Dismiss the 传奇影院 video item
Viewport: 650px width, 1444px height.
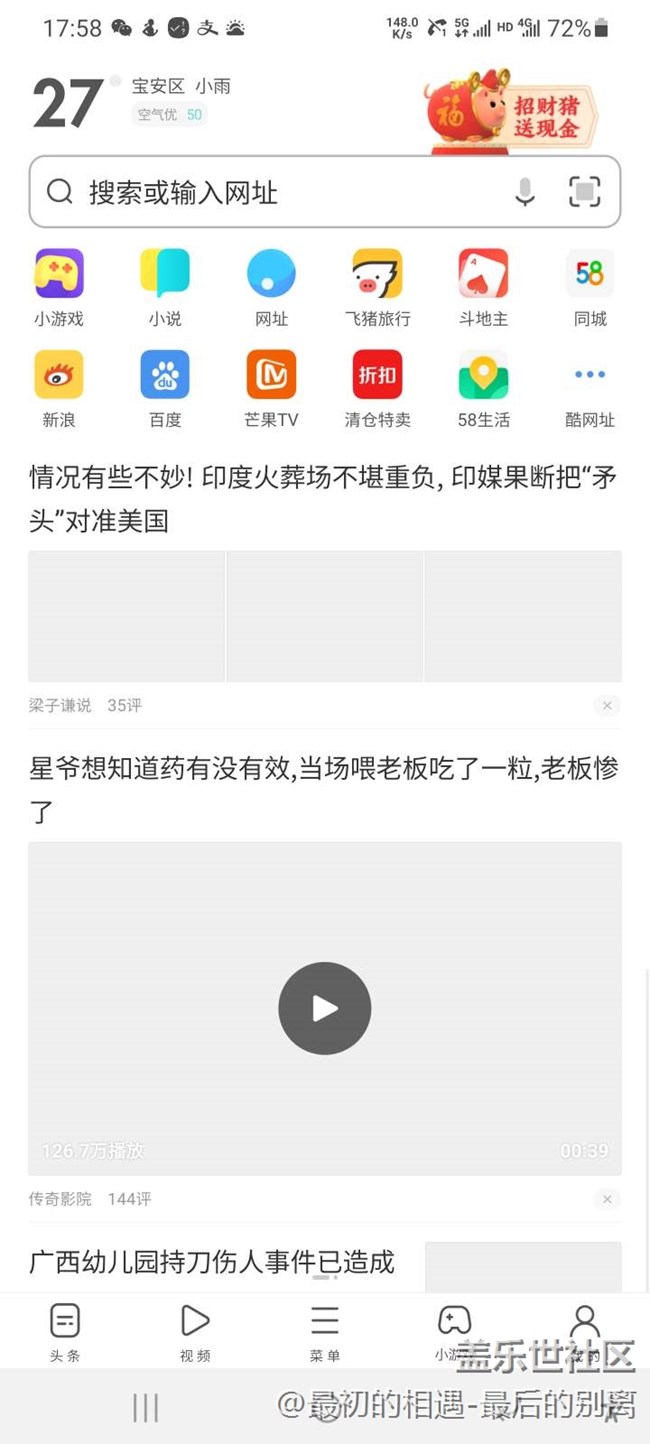click(x=606, y=1199)
